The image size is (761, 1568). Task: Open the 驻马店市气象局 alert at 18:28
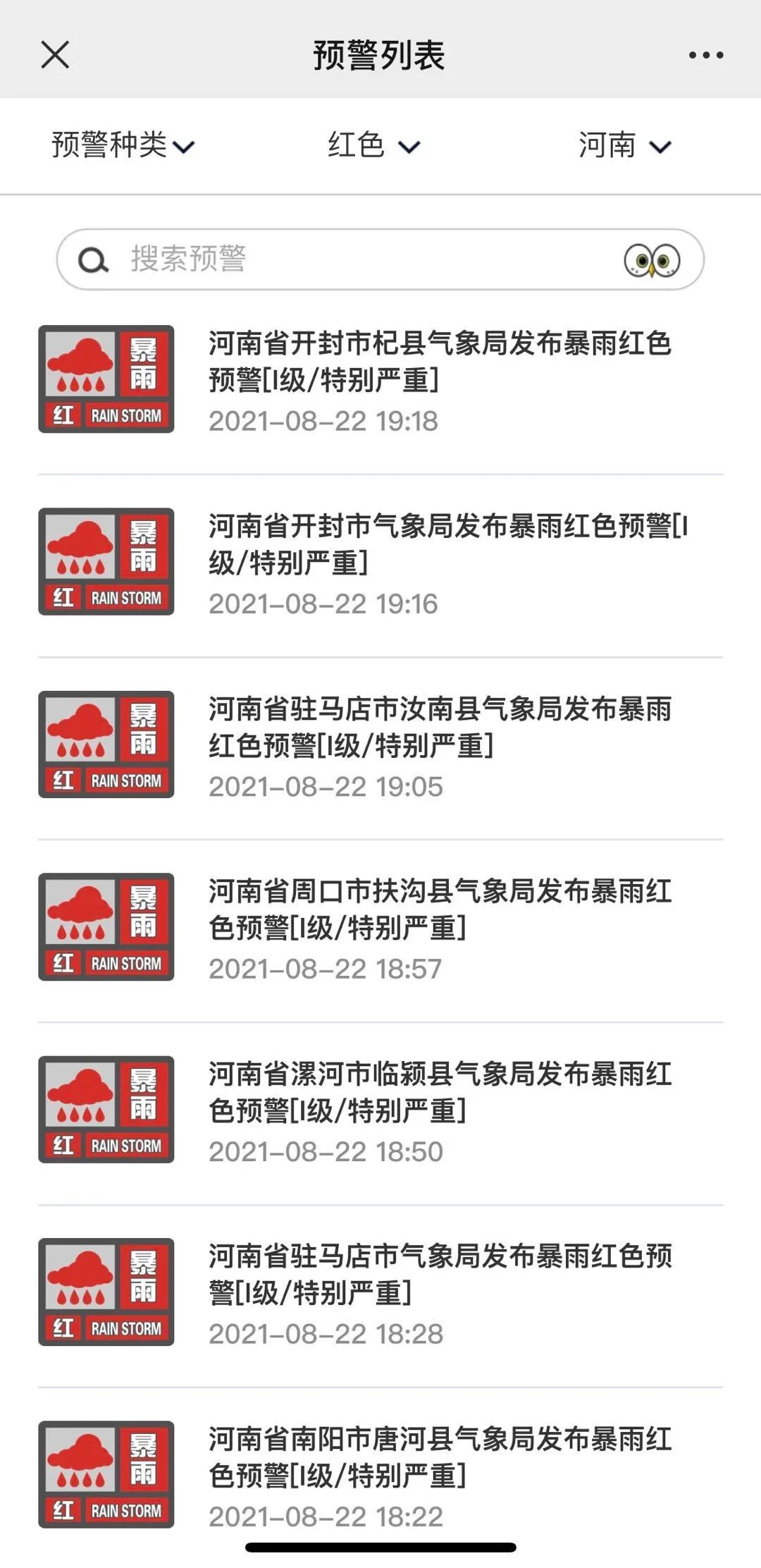(440, 1294)
